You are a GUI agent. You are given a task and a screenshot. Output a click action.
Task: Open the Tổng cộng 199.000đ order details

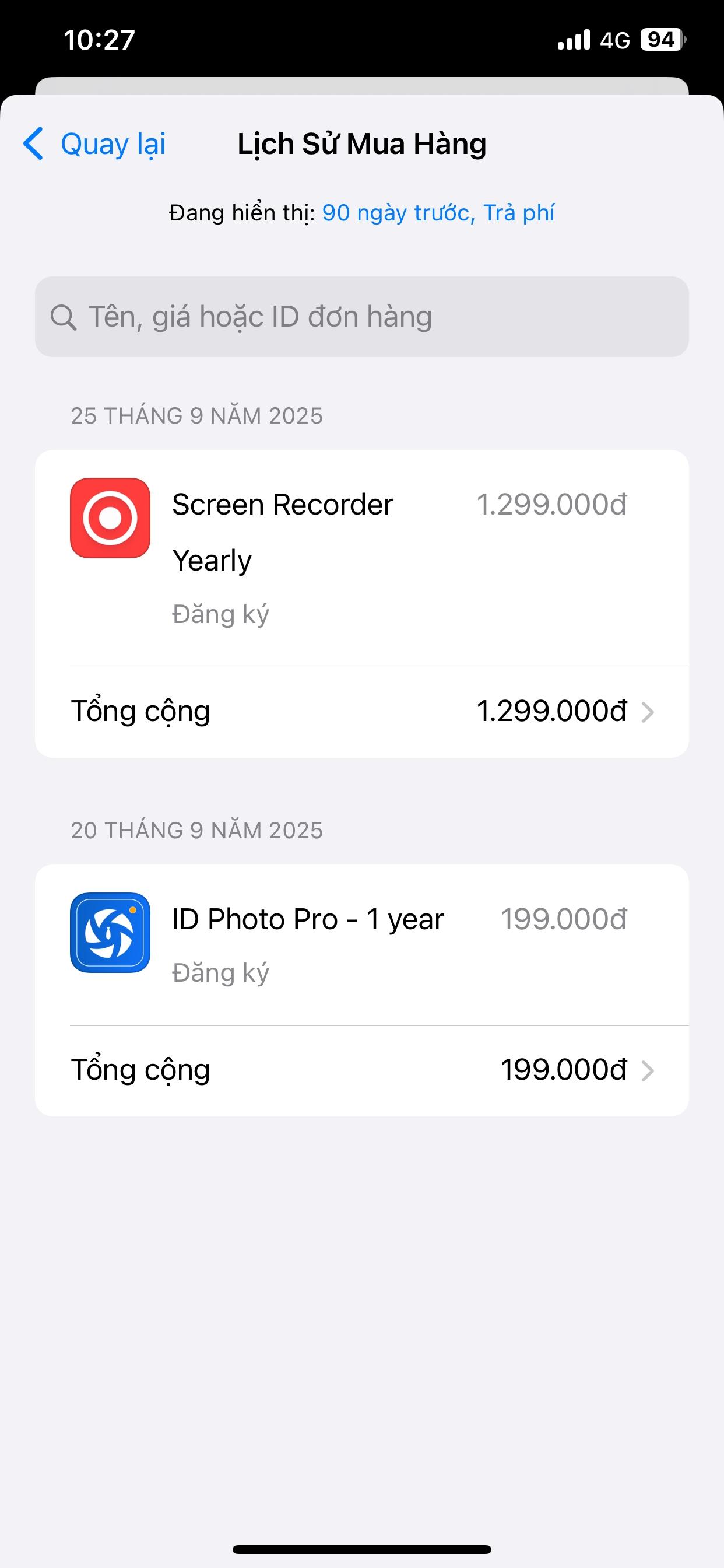tap(361, 1070)
